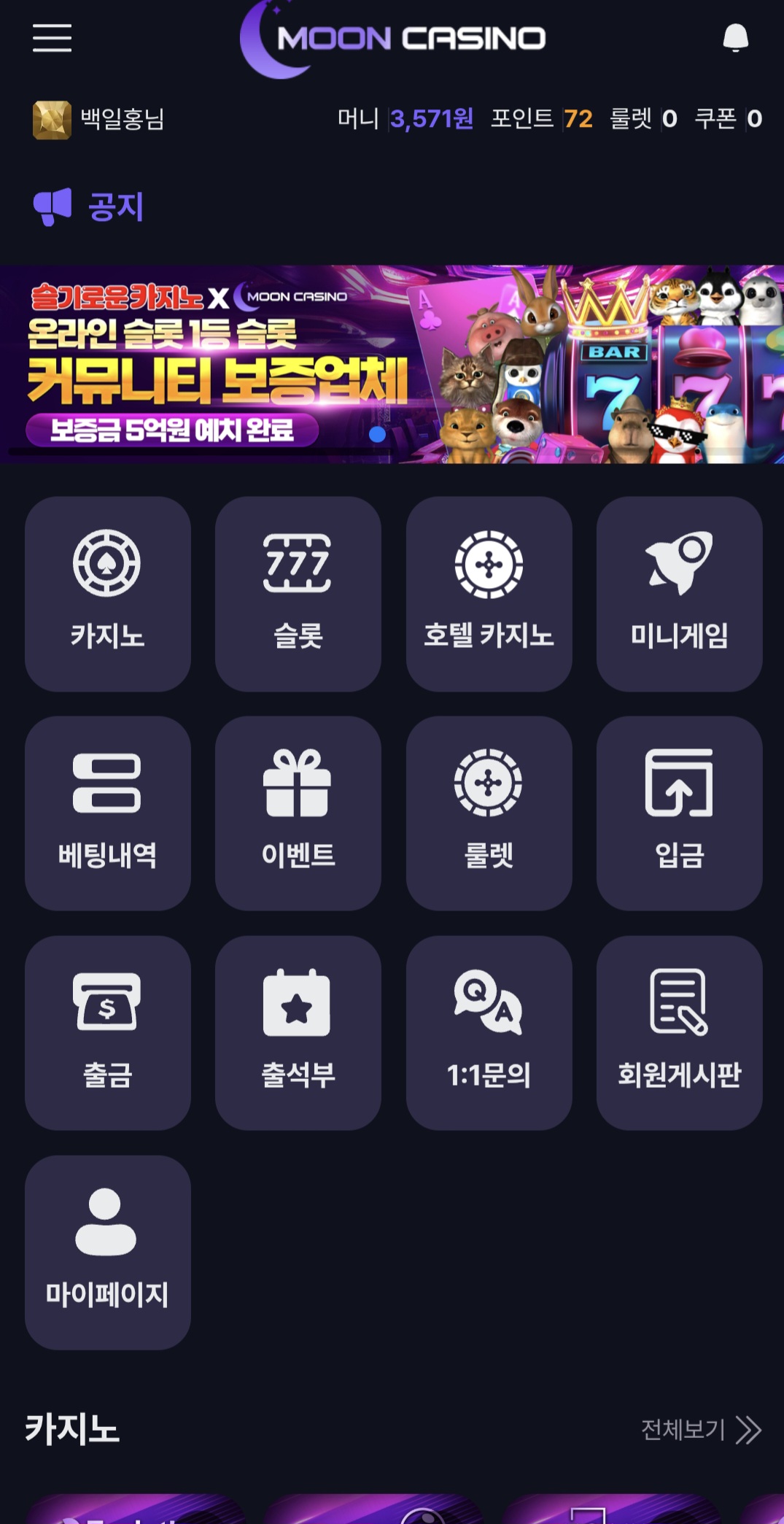Open the 룰렛 tile
This screenshot has width=784, height=1524.
click(x=489, y=813)
